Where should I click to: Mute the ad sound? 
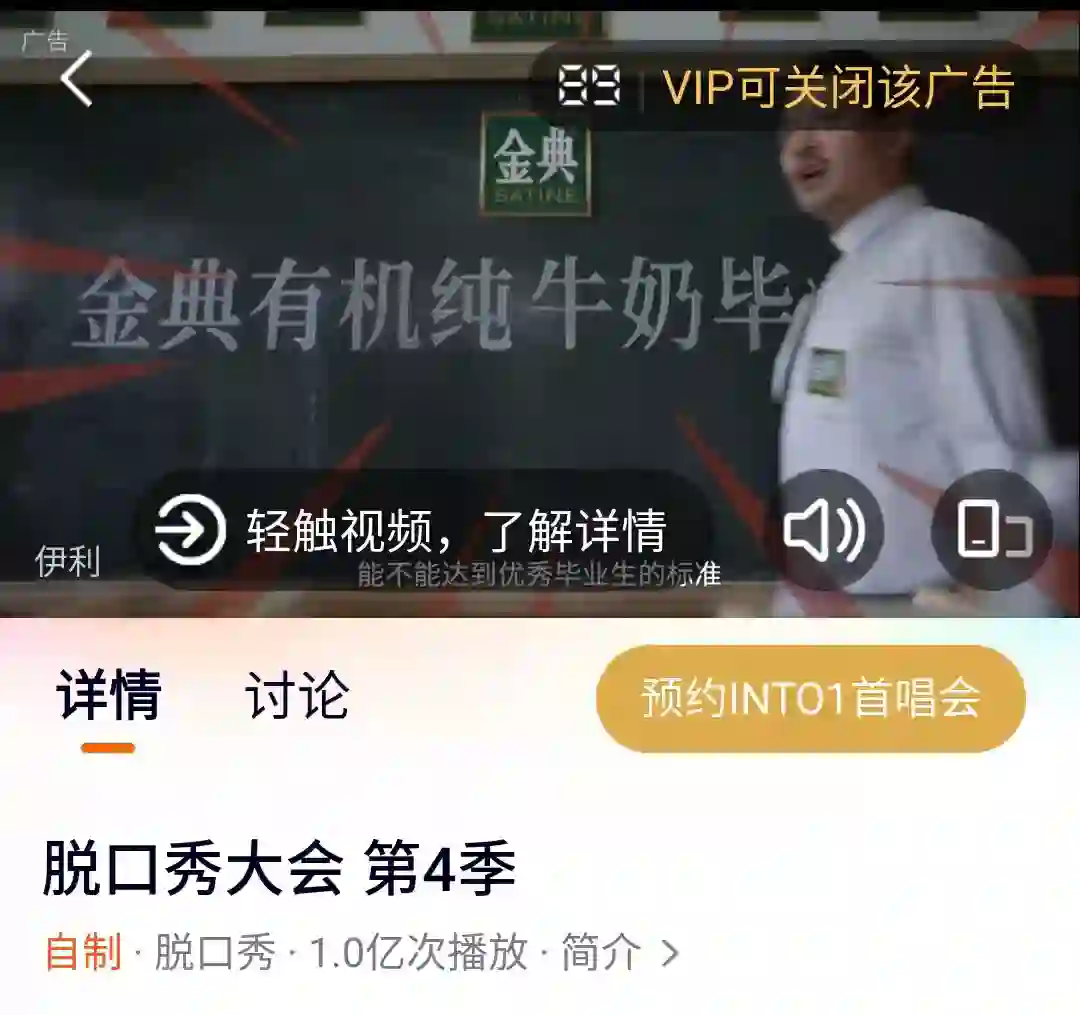click(x=823, y=530)
